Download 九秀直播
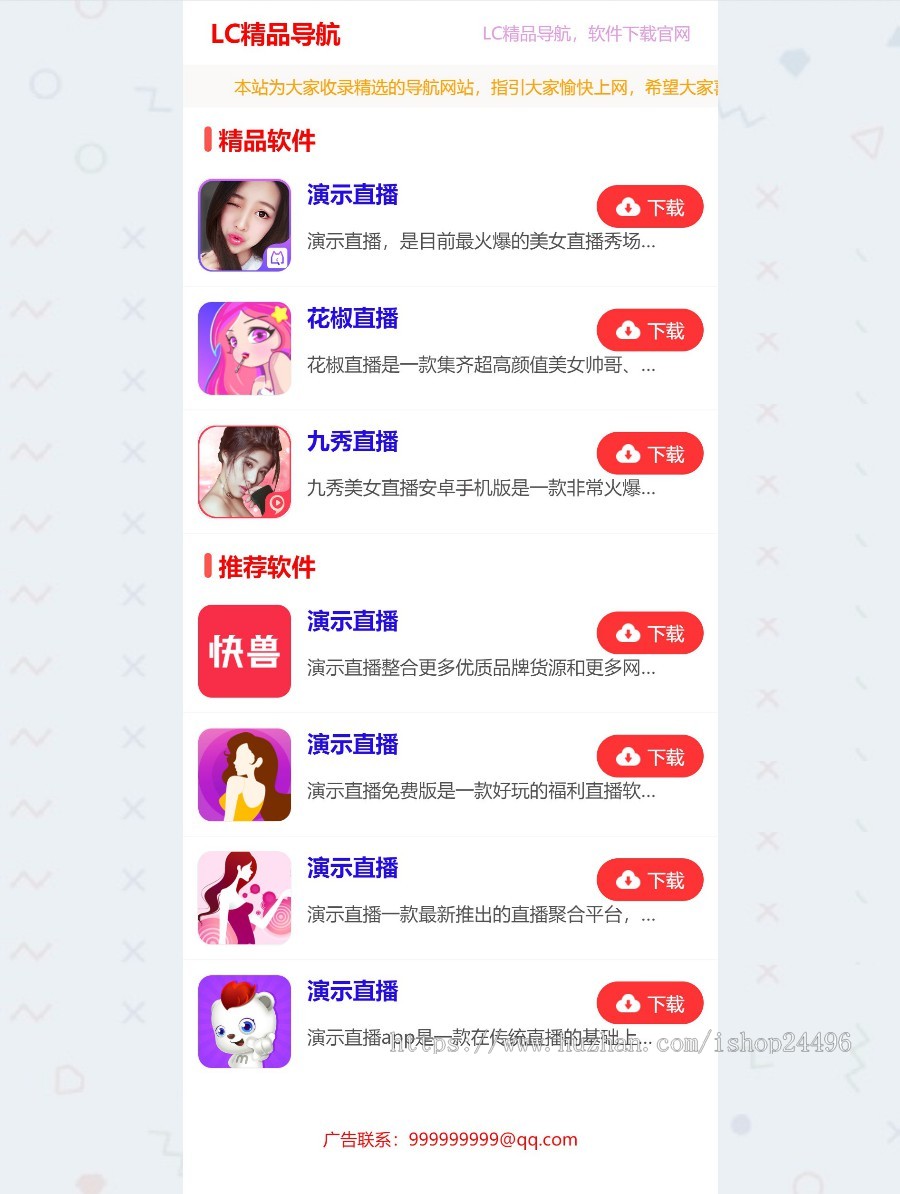Screen dimensions: 900x1194 click(650, 454)
